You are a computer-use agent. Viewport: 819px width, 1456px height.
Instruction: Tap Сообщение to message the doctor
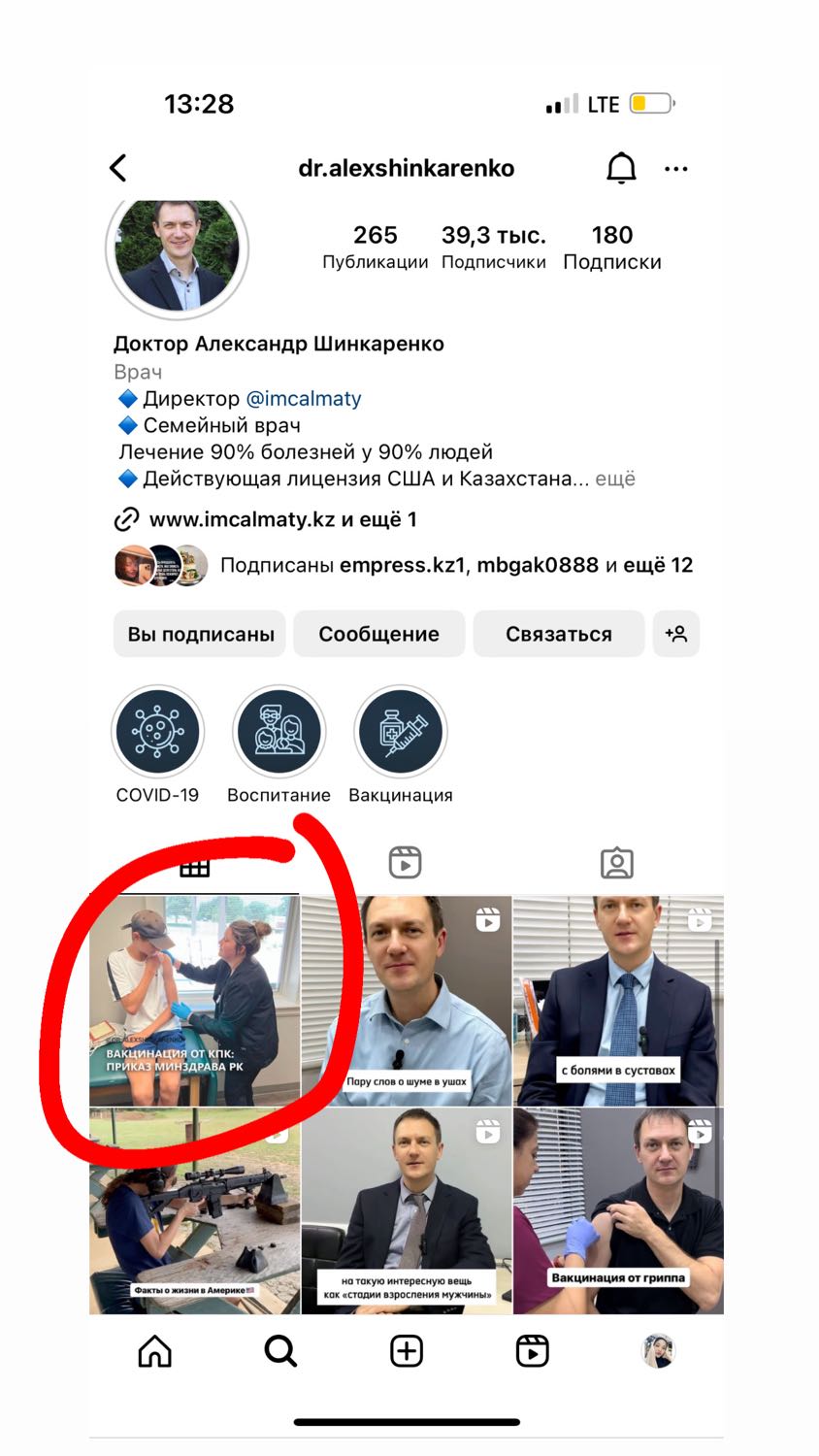[x=378, y=634]
